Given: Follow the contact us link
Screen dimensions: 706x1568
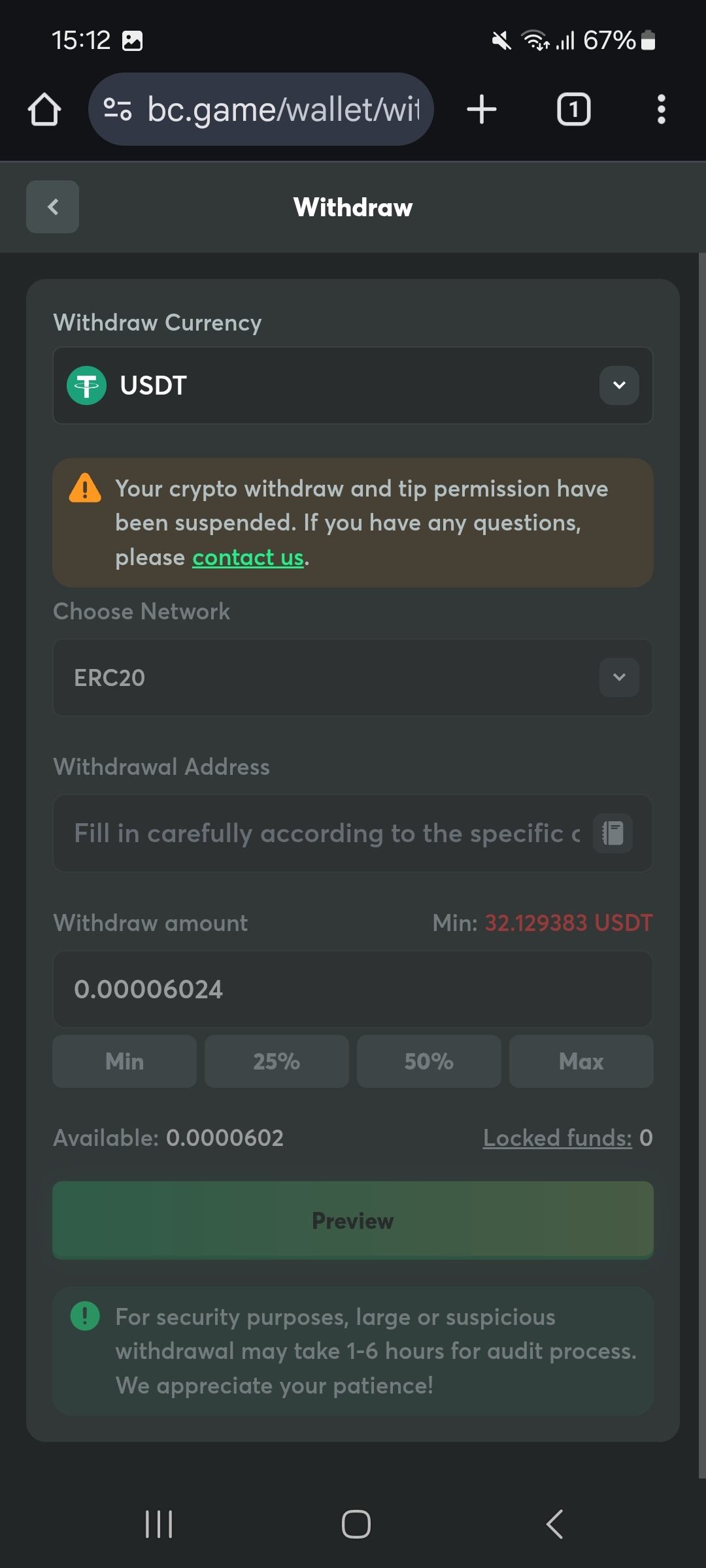Looking at the screenshot, I should click(248, 558).
